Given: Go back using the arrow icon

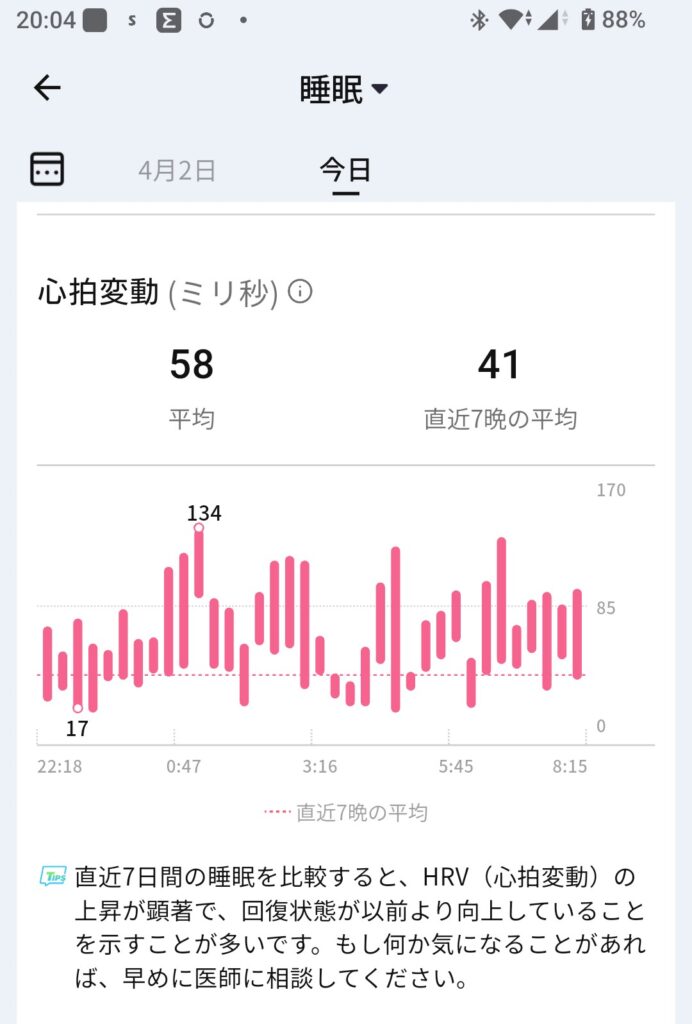Looking at the screenshot, I should point(47,88).
